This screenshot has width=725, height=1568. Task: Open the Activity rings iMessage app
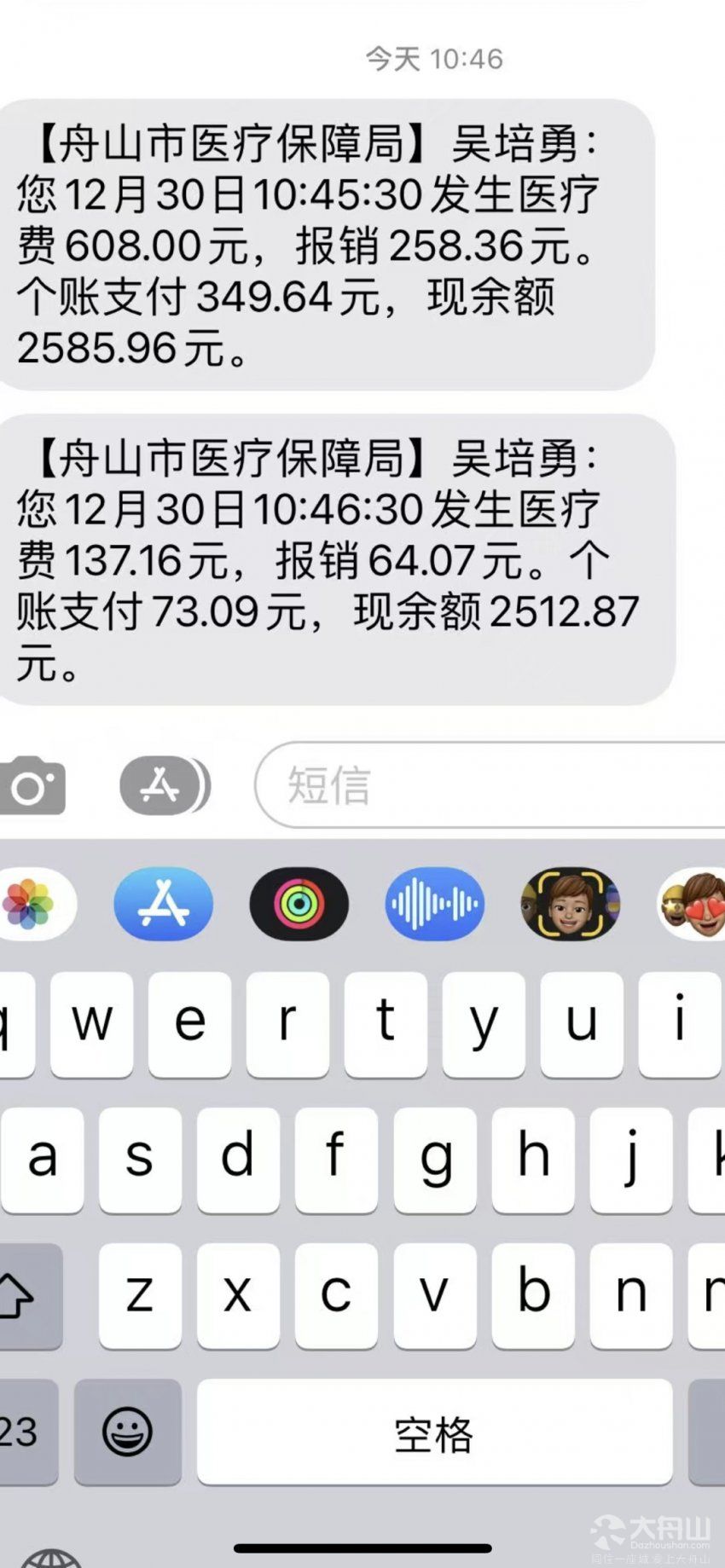299,905
